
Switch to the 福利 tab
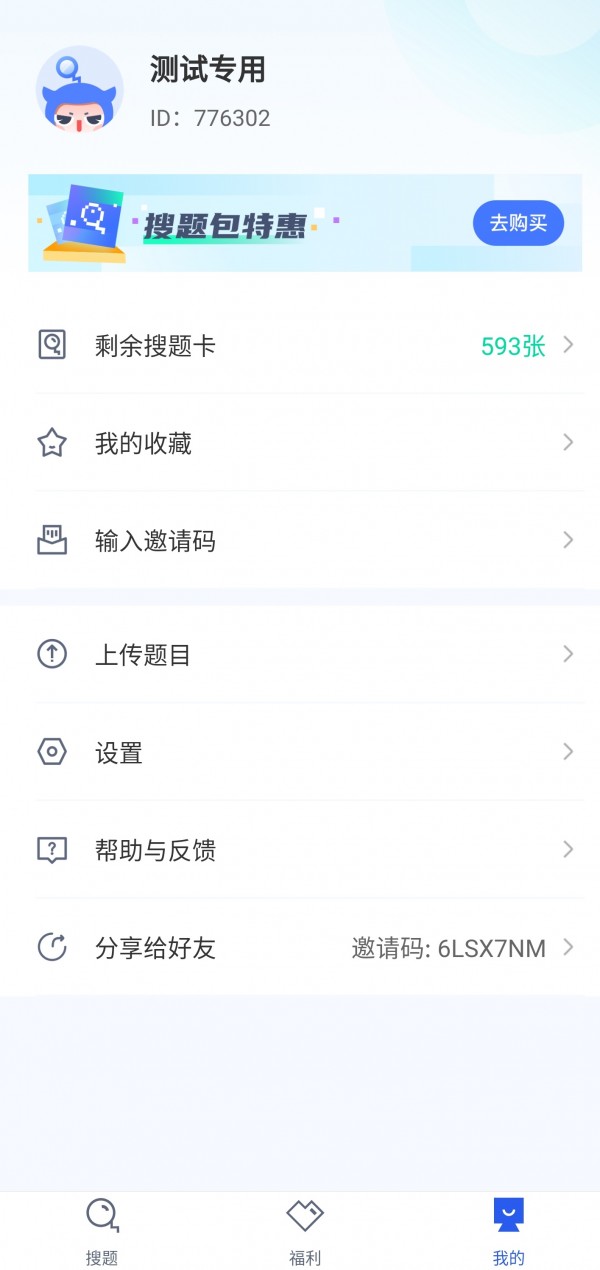(x=305, y=1232)
